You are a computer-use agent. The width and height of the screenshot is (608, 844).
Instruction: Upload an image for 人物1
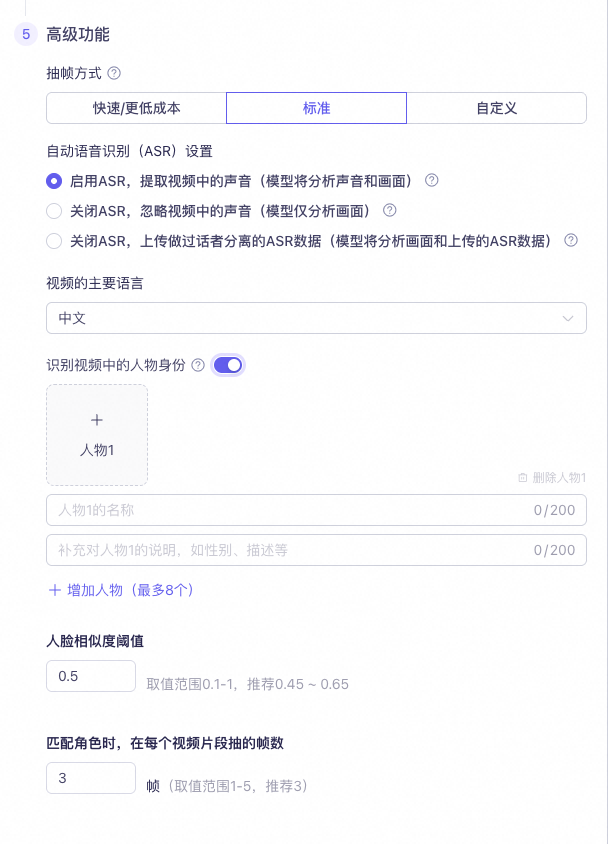(97, 435)
